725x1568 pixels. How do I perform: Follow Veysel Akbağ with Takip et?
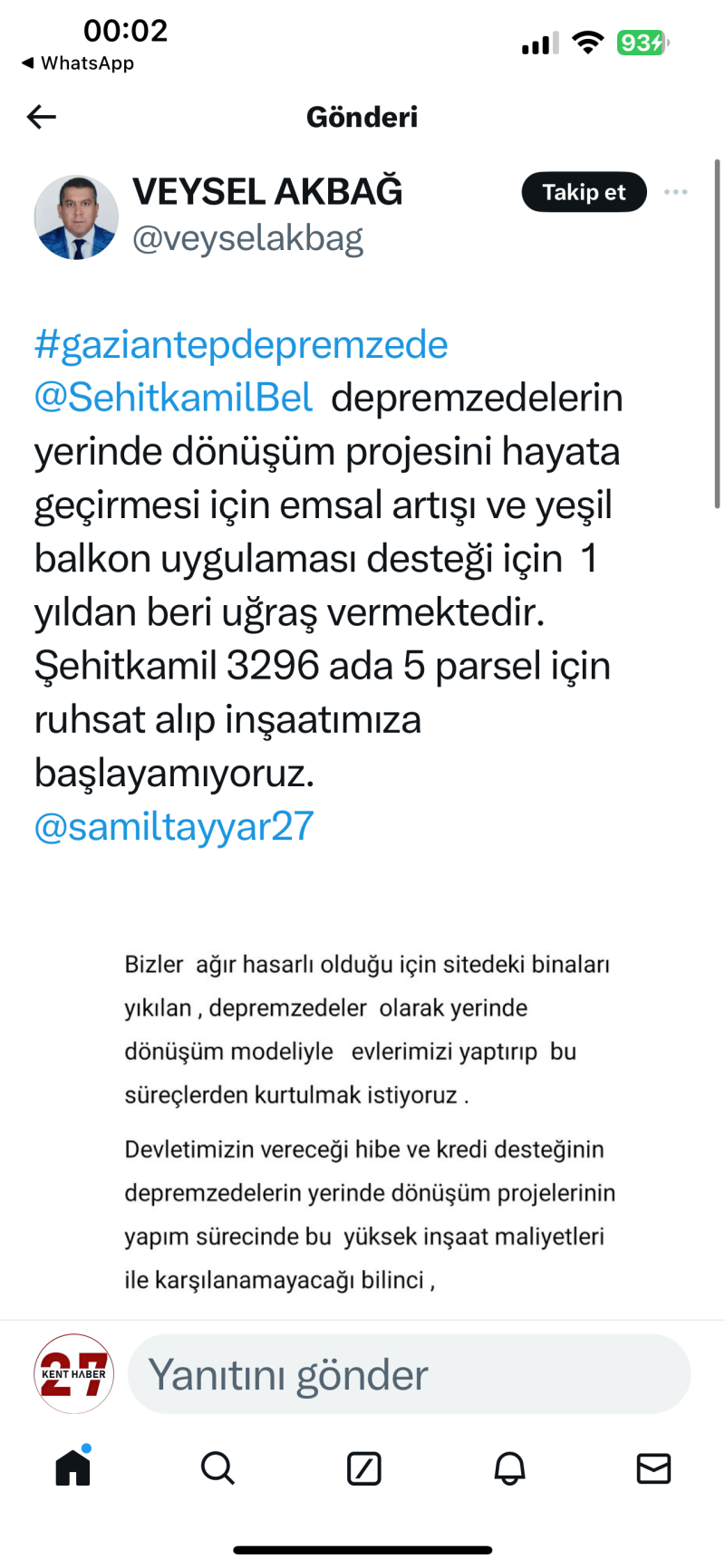(x=584, y=192)
